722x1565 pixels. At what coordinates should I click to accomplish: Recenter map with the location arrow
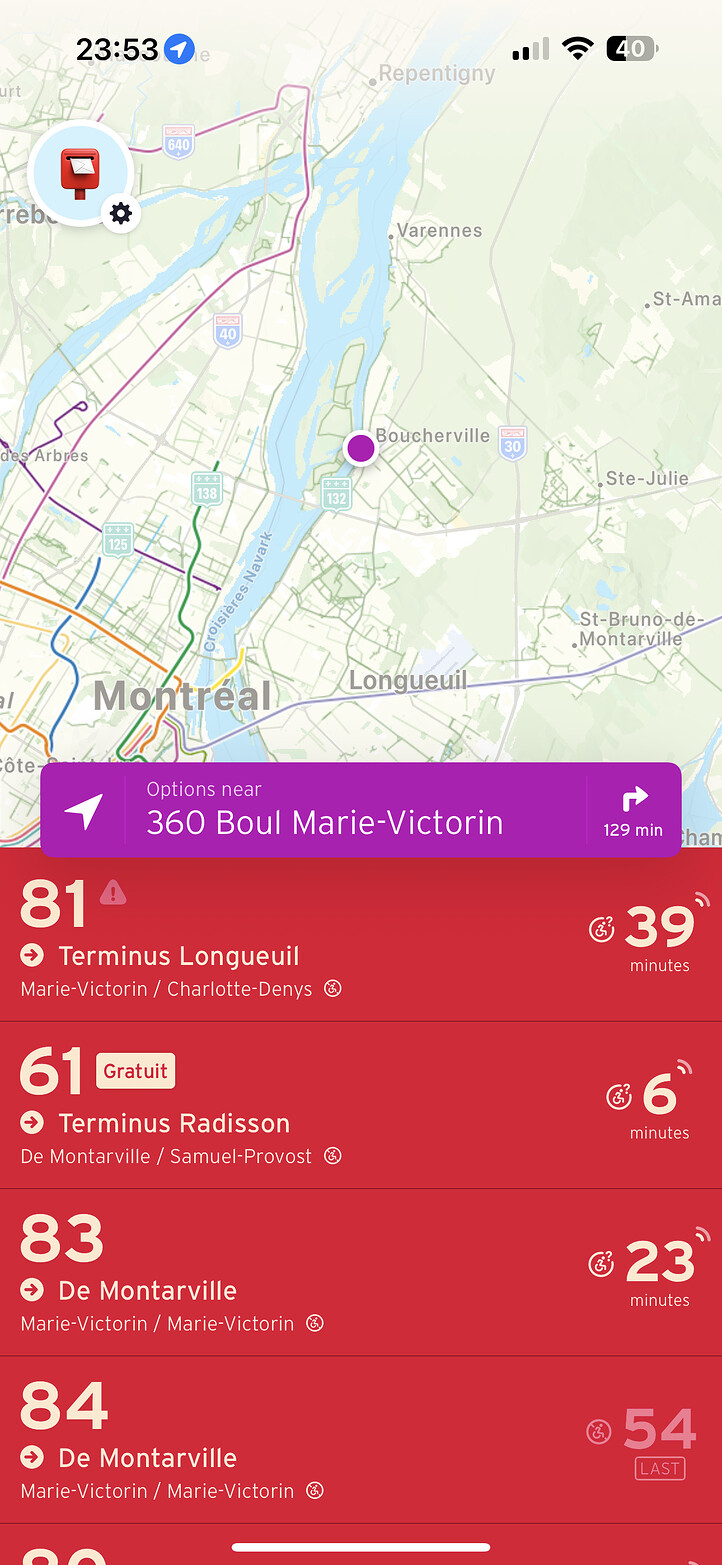pos(84,811)
